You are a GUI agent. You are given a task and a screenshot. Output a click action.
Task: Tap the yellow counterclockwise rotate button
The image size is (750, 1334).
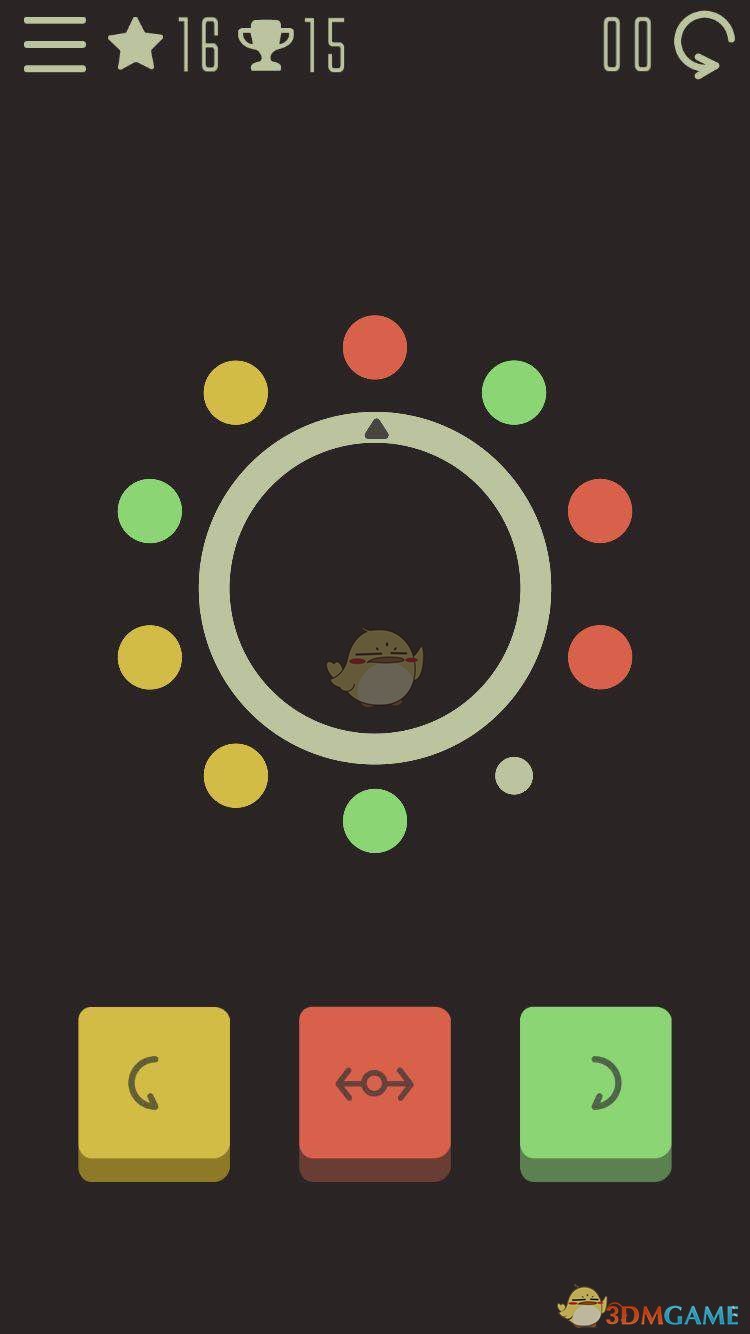coord(154,1085)
